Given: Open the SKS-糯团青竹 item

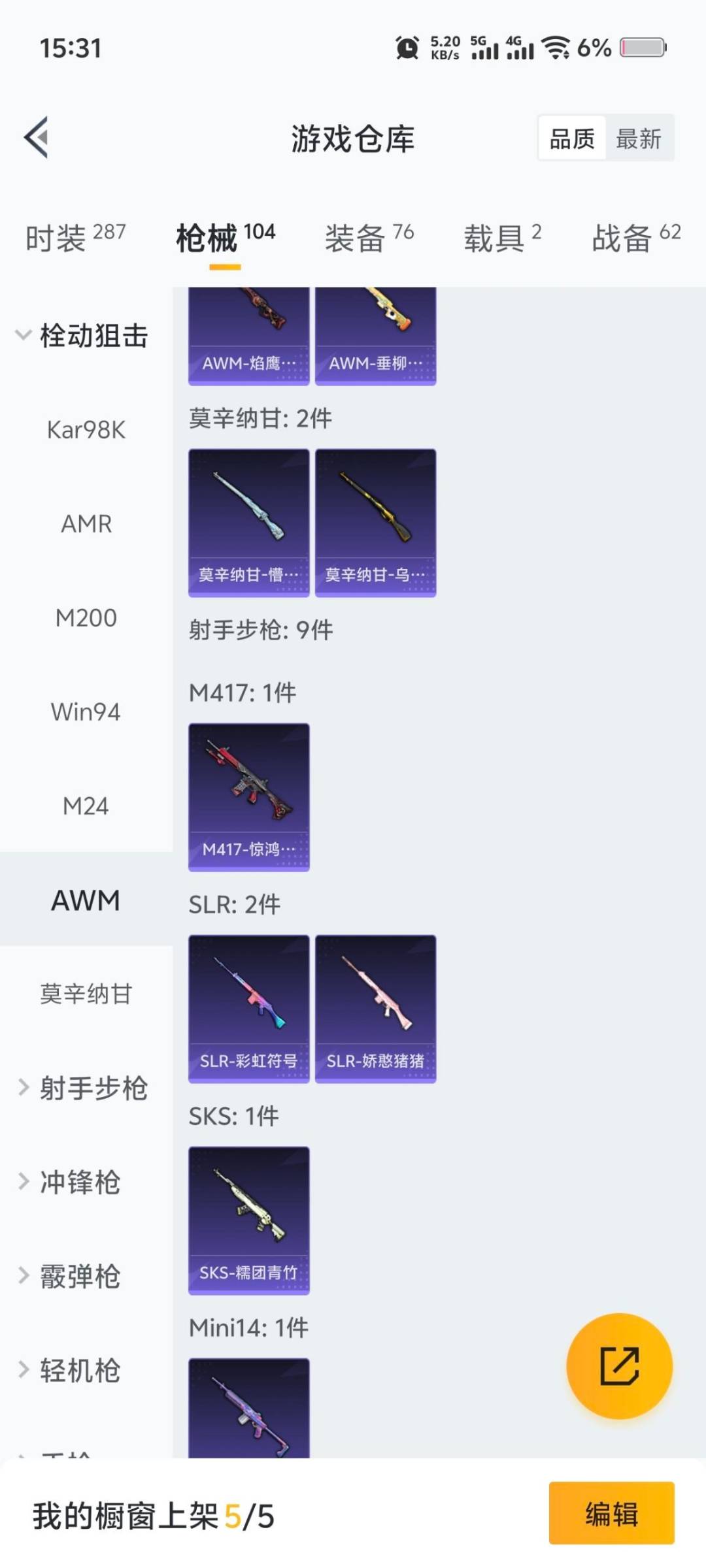Looking at the screenshot, I should [248, 1218].
